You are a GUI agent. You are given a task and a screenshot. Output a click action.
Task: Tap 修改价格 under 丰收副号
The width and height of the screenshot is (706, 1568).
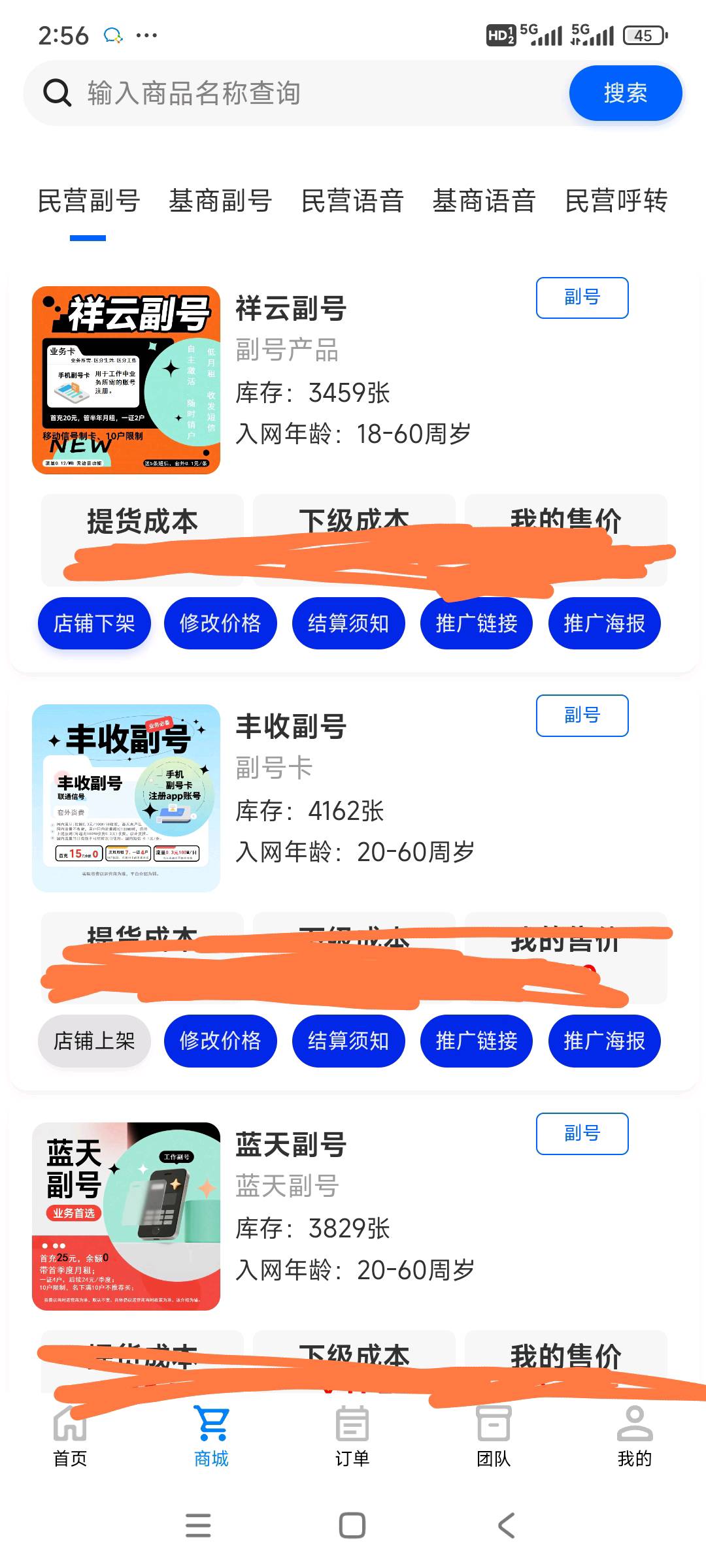tap(220, 1041)
